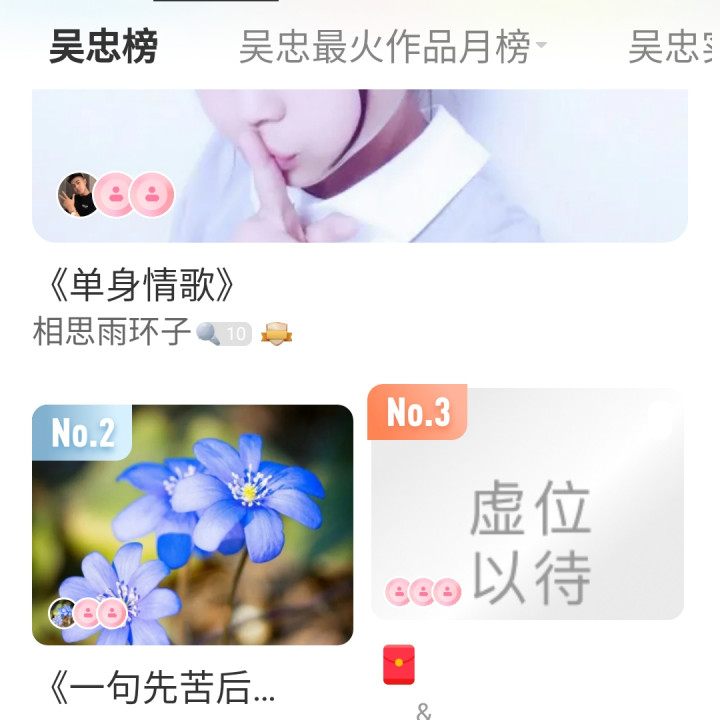Switch to the 吴忠榜 tab
The image size is (720, 720).
[103, 47]
